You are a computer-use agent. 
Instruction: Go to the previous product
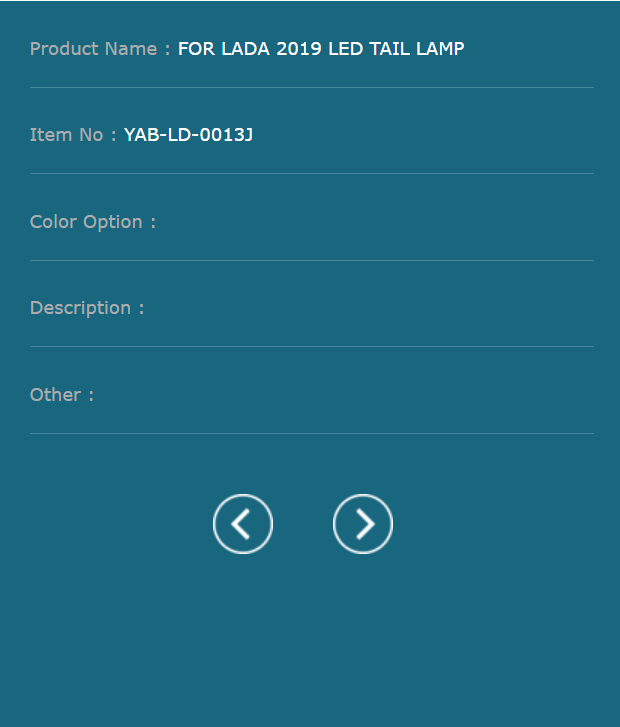click(243, 524)
